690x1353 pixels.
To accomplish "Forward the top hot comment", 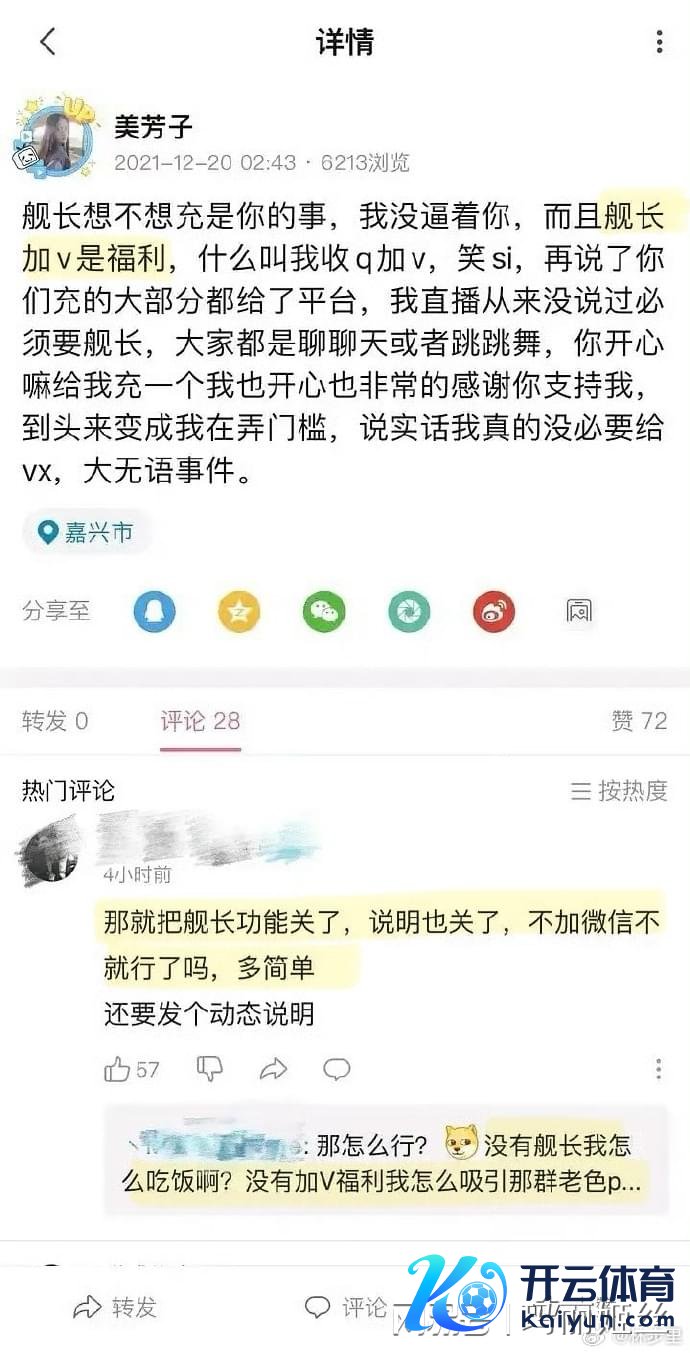I will pos(273,1069).
